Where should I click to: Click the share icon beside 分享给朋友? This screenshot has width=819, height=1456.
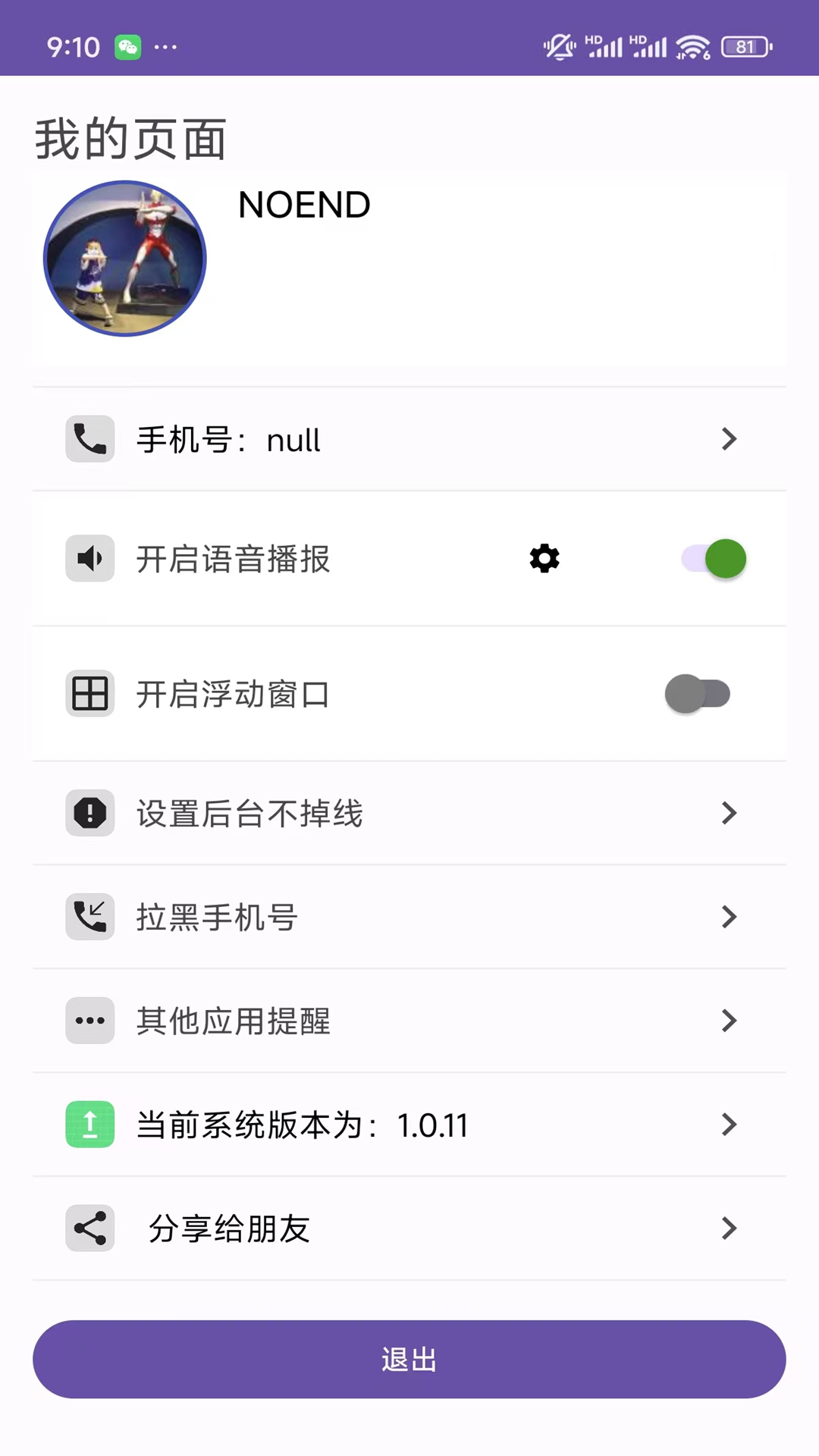89,1228
